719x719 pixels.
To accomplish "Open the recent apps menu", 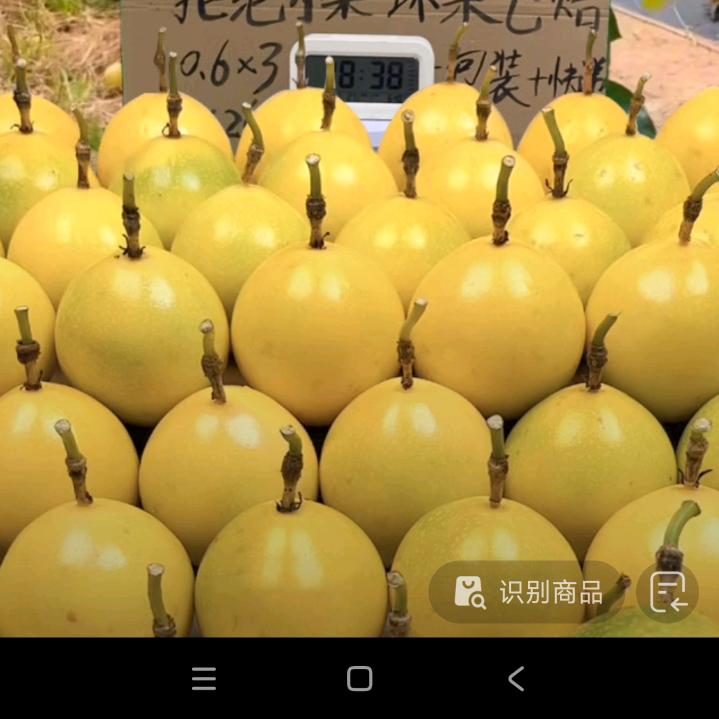I will [204, 679].
